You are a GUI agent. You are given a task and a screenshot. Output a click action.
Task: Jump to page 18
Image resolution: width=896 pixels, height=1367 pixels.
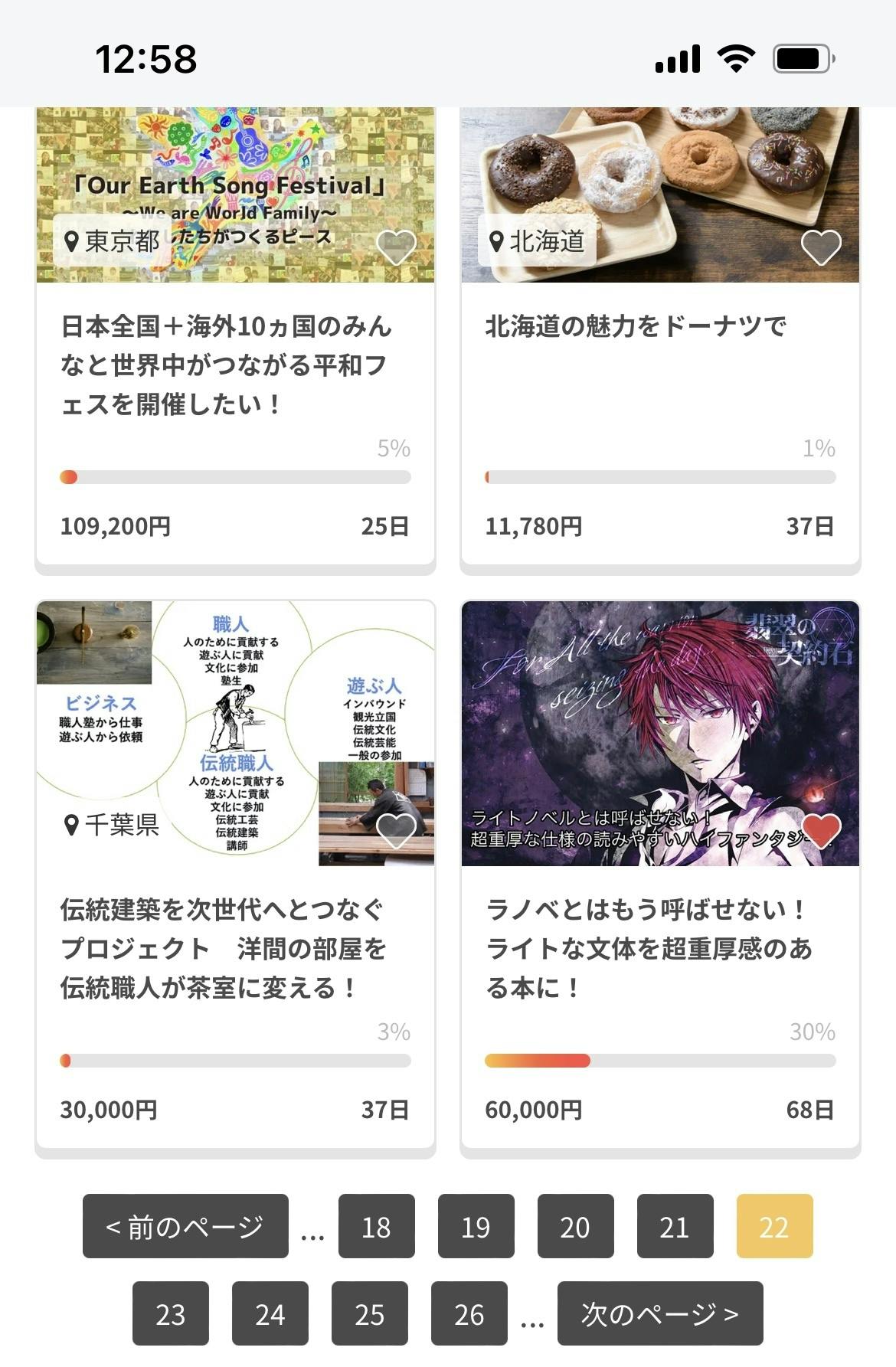click(x=376, y=1226)
